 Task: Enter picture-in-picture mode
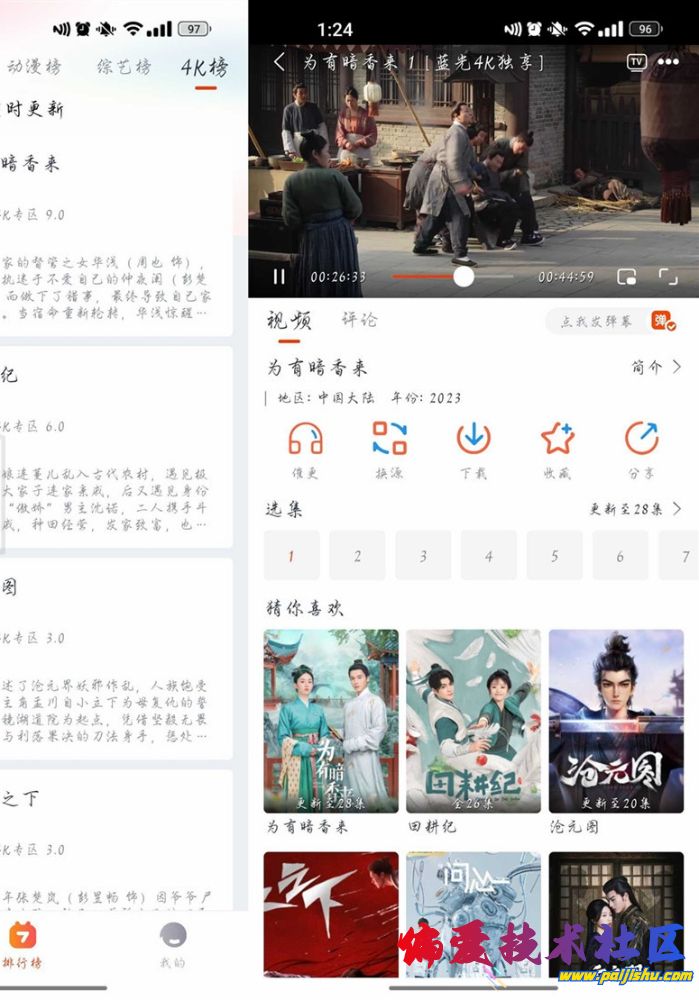(627, 277)
